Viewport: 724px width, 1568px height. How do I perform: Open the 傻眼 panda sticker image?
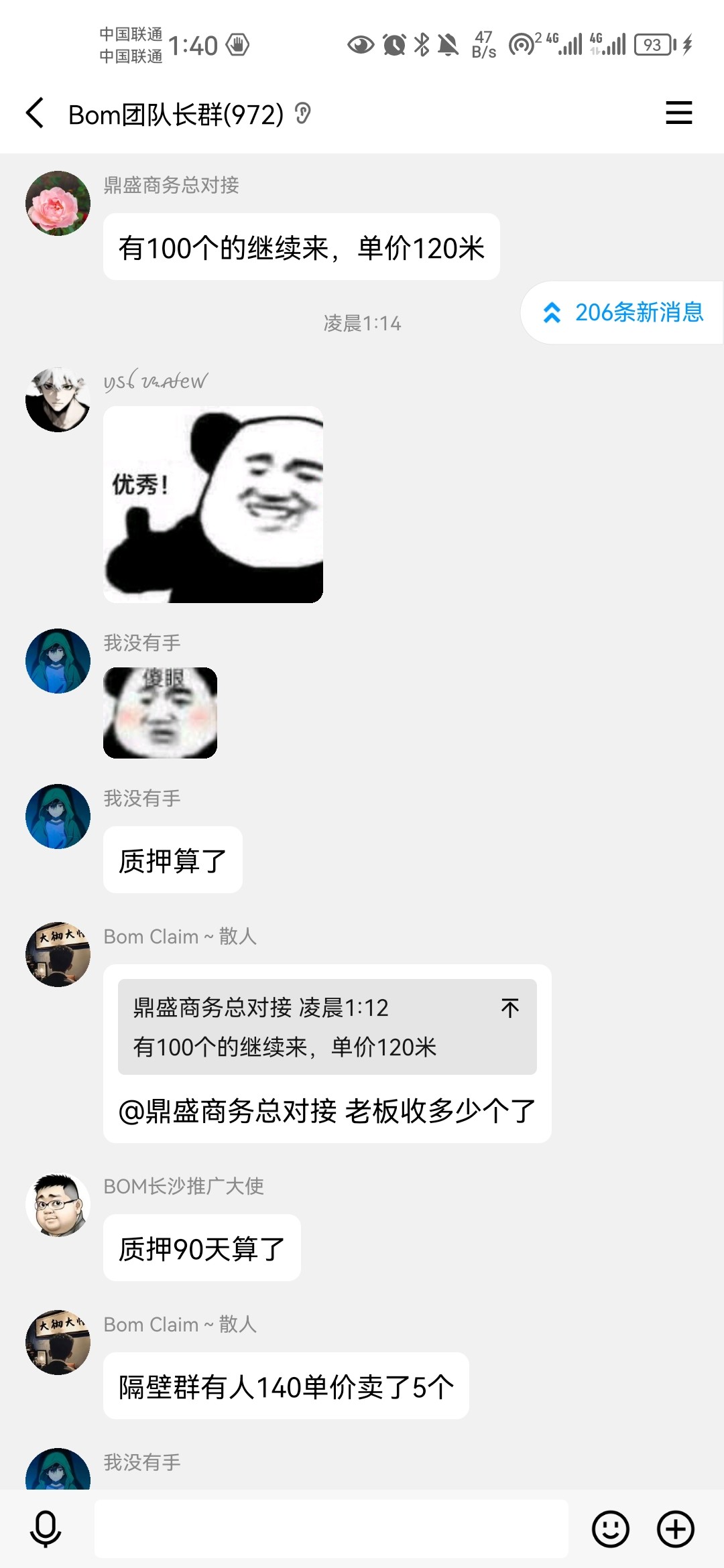coord(160,713)
